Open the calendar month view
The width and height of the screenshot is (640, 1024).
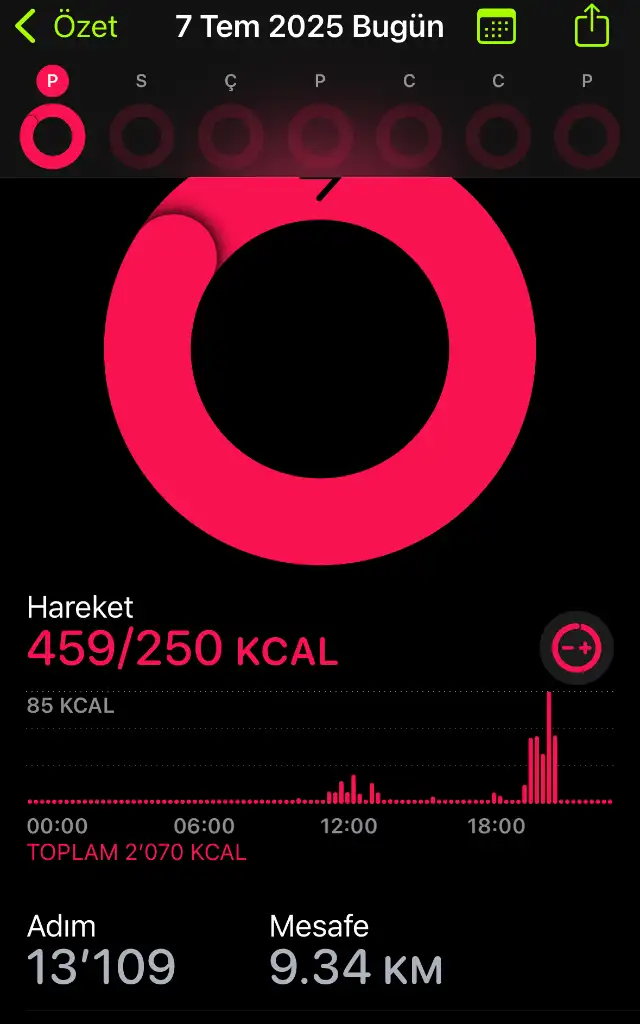[x=497, y=26]
